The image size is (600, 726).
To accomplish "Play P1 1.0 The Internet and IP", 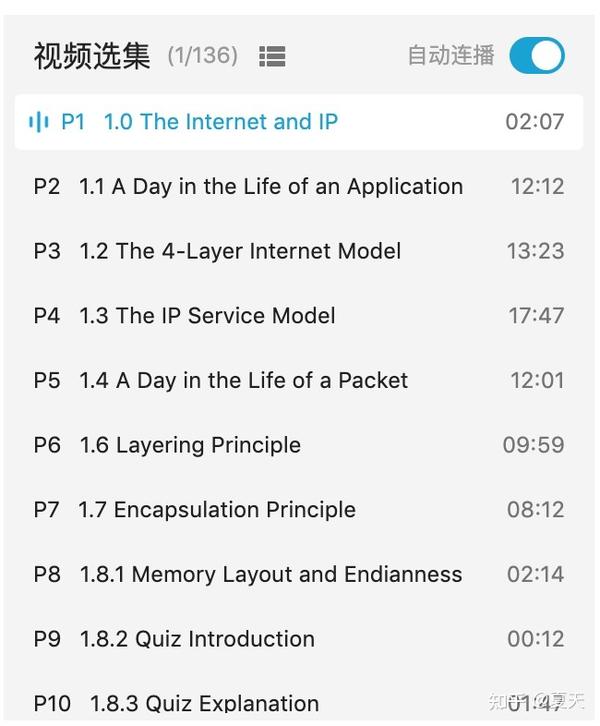I will [x=220, y=122].
